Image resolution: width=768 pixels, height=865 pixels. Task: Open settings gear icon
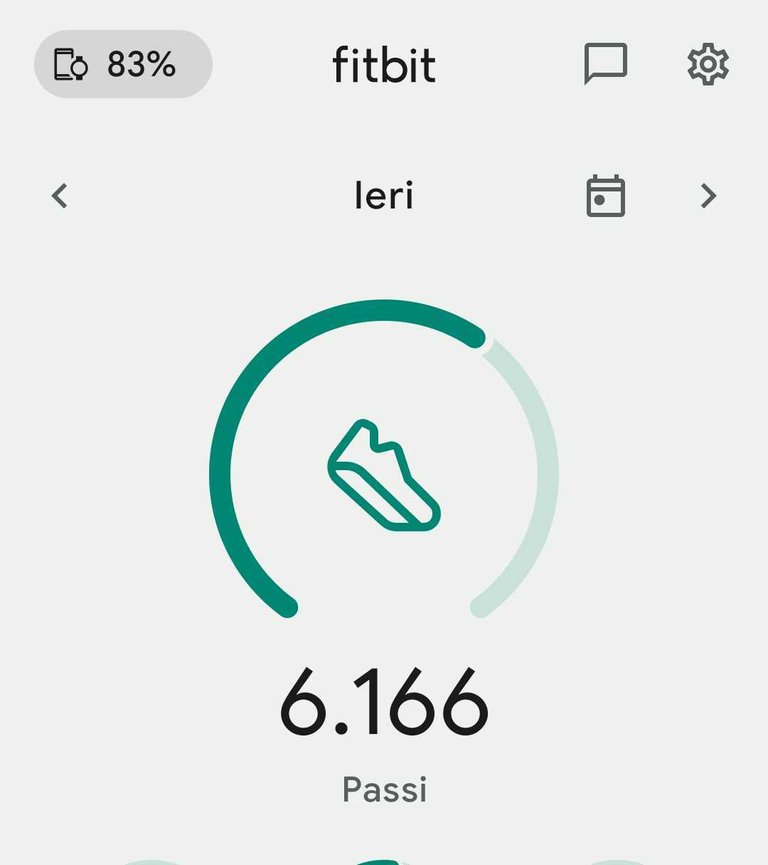708,65
